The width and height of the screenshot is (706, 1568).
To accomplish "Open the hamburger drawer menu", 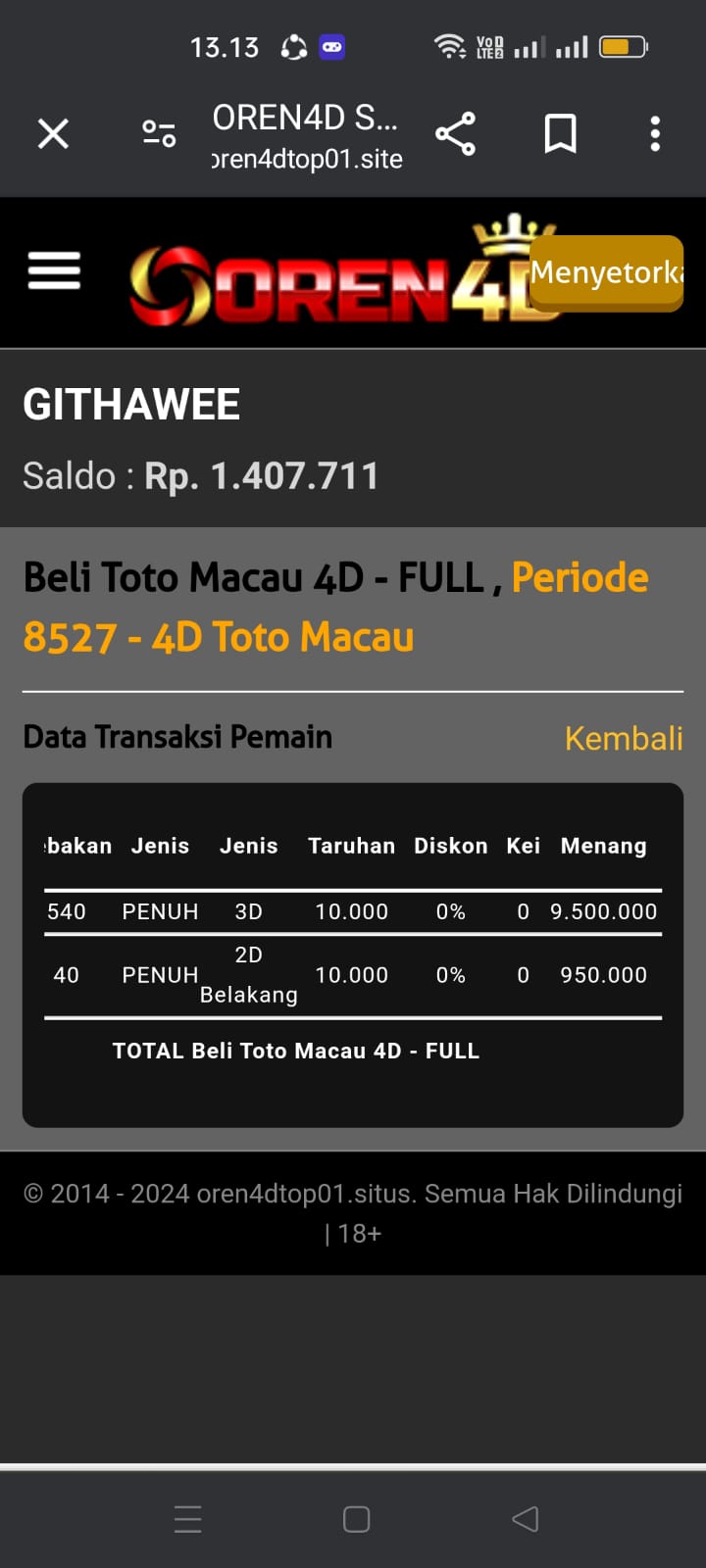I will coord(54,270).
